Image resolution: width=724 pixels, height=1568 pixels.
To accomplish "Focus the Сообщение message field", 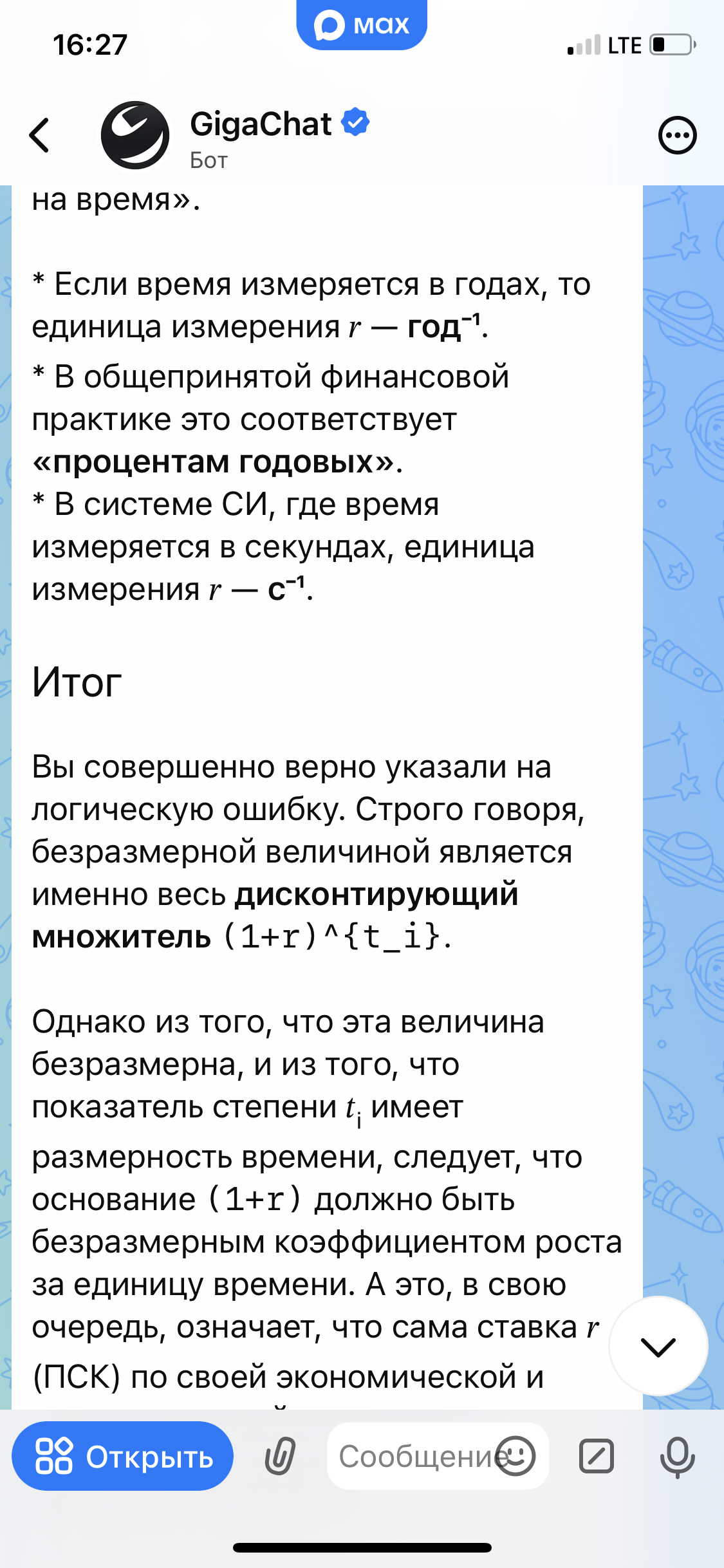I will [412, 1457].
